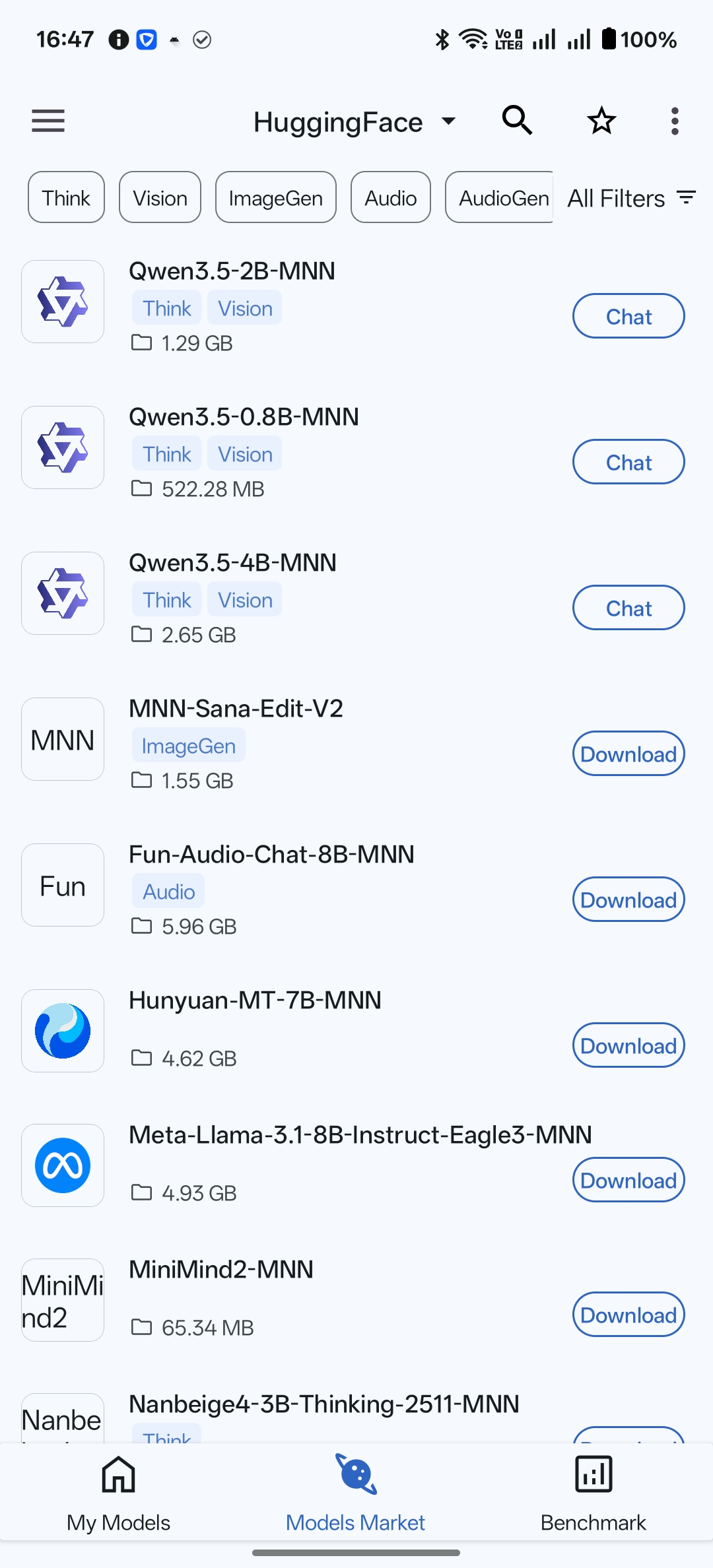Select the AudioGen filter chip
The image size is (713, 1568).
(500, 197)
